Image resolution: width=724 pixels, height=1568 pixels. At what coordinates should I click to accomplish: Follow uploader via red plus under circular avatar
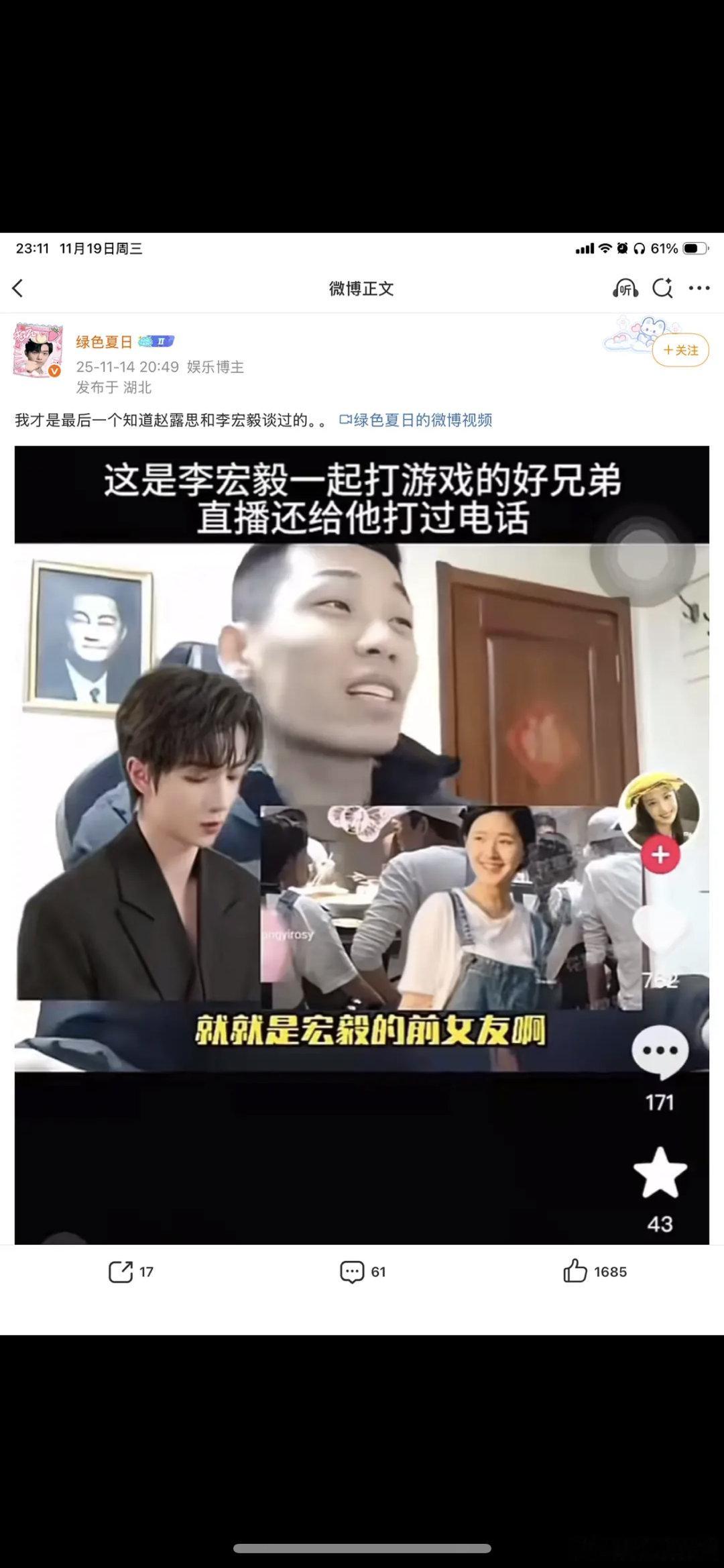tap(660, 854)
